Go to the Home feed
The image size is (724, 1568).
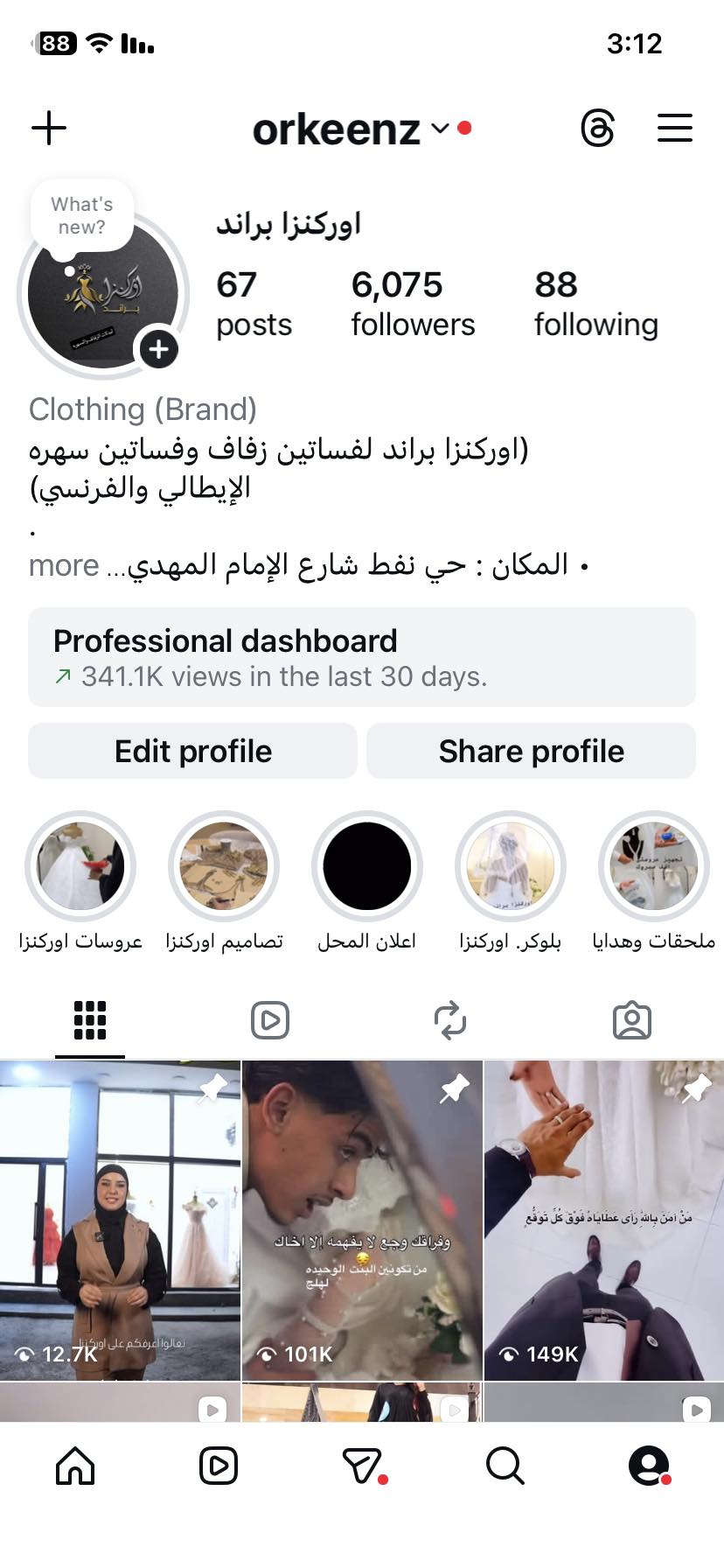coord(75,1466)
